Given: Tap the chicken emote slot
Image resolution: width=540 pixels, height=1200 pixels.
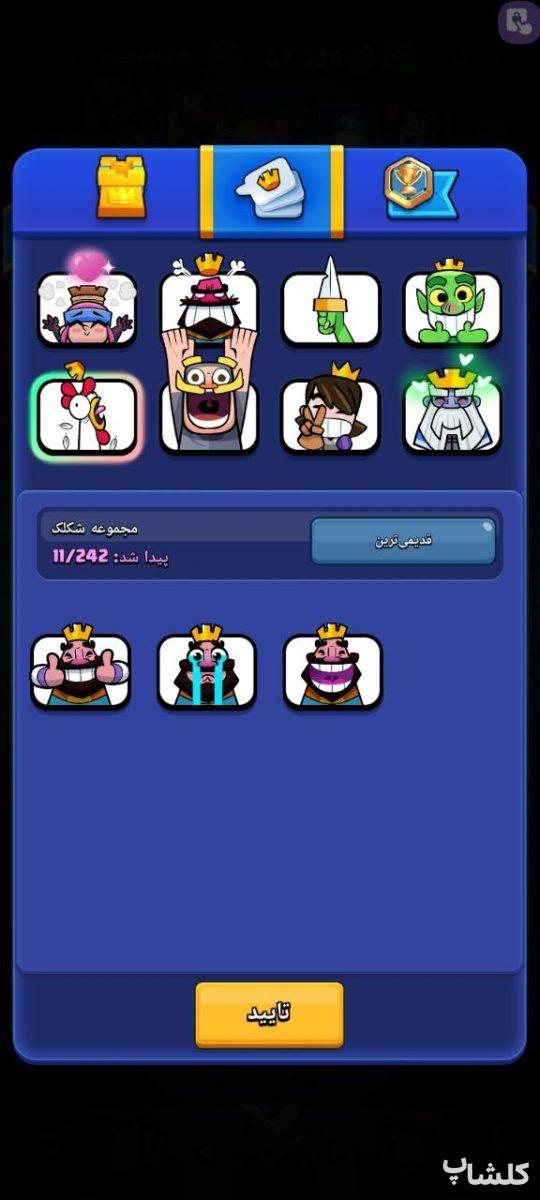Looking at the screenshot, I should (x=87, y=411).
